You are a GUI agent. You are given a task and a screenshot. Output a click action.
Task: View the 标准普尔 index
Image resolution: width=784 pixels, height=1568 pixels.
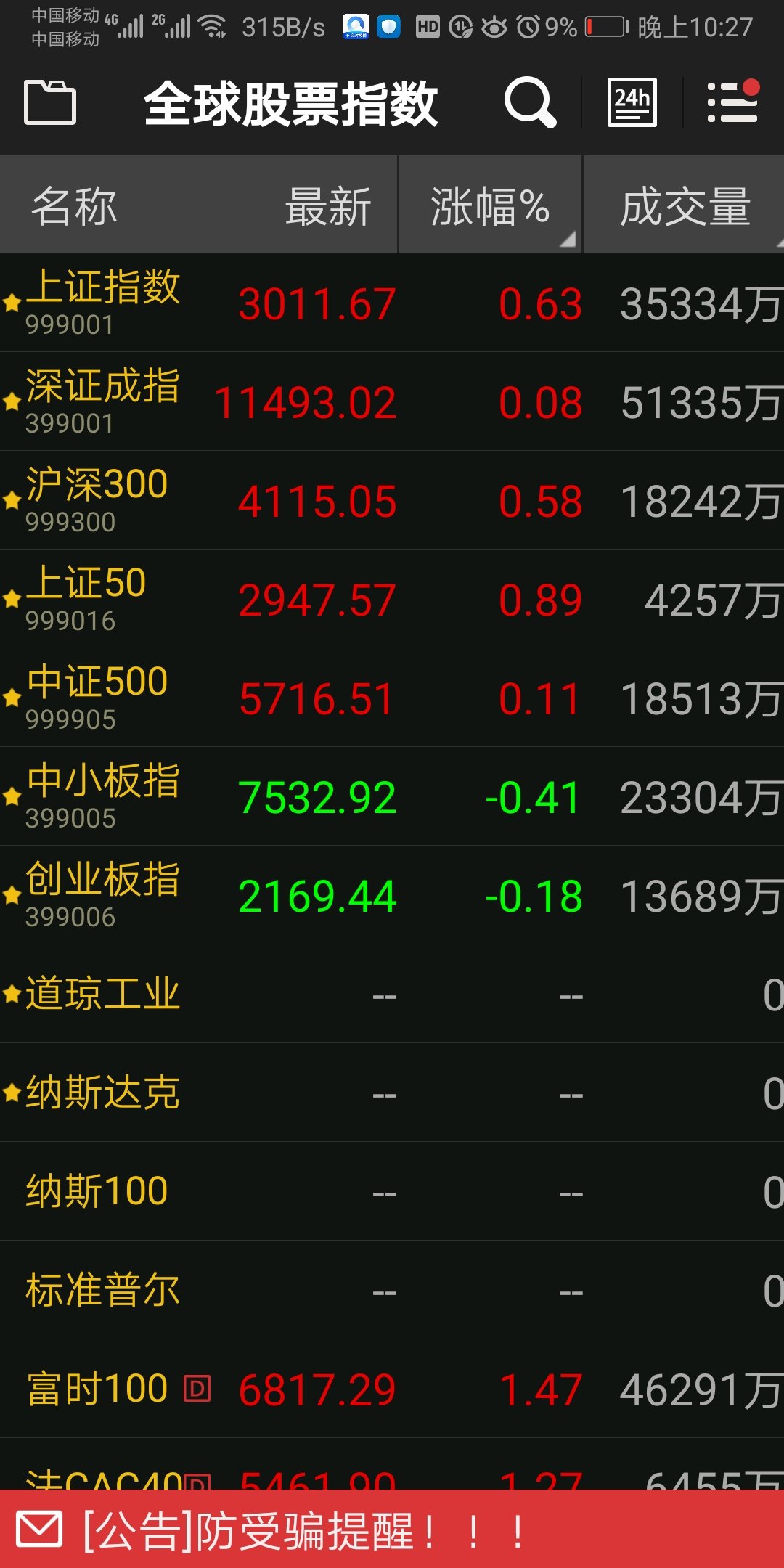pos(392,1290)
